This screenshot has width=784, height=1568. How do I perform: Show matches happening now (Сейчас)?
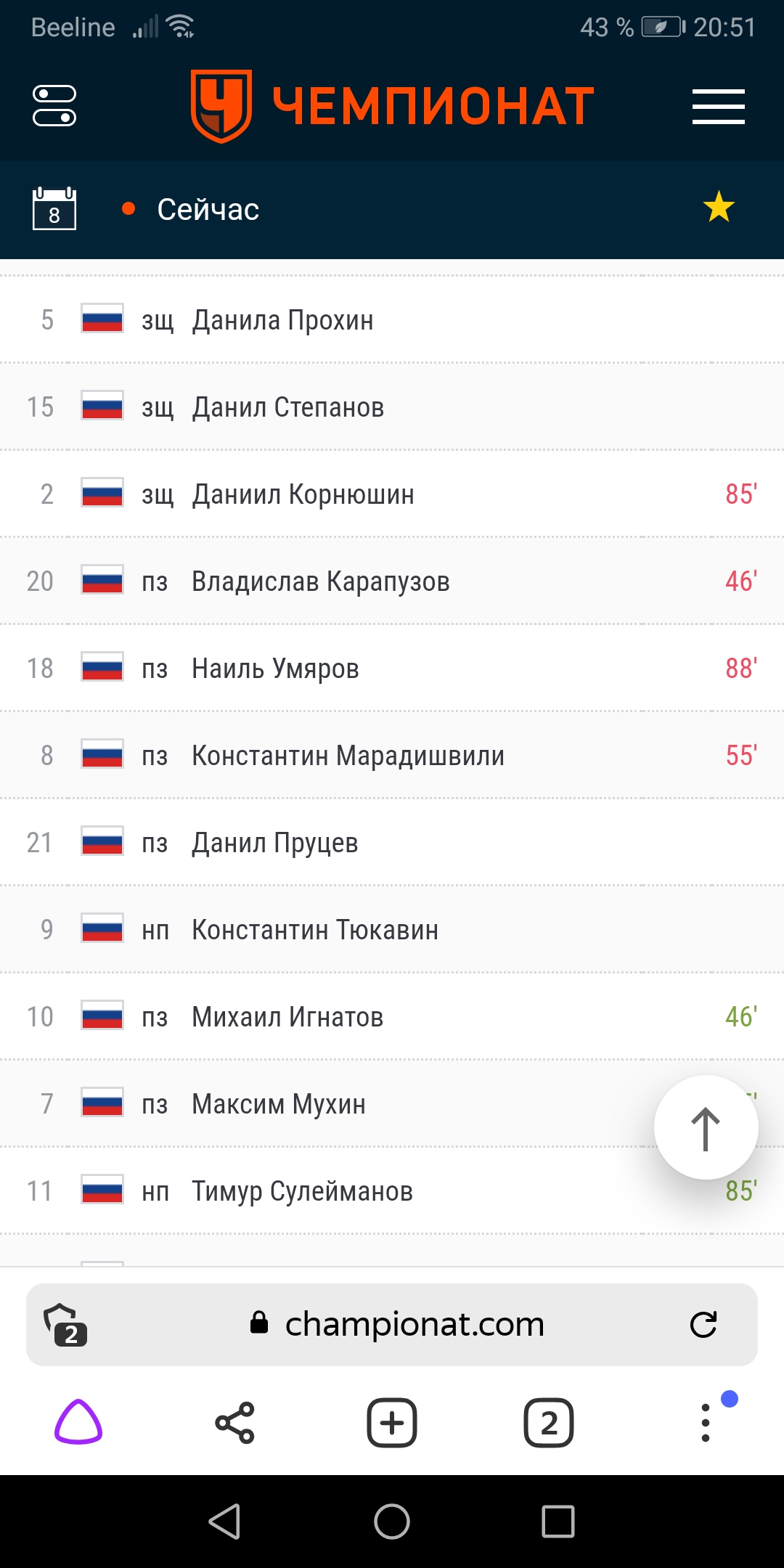click(x=208, y=210)
